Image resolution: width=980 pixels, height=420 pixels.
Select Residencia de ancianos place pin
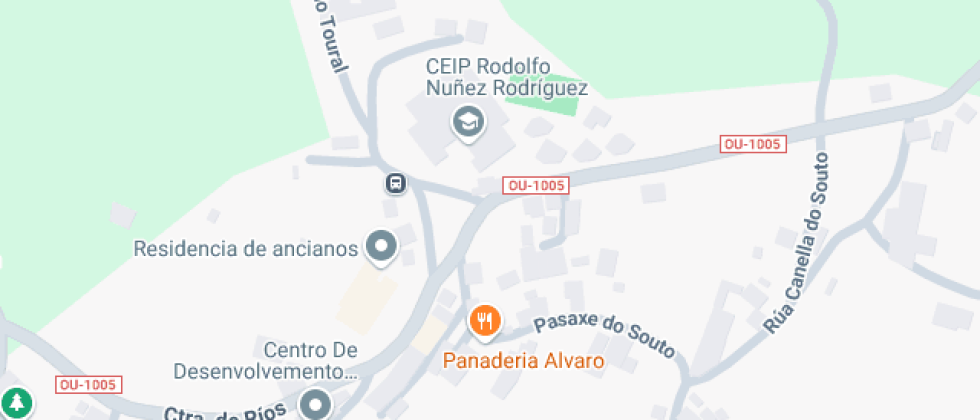coord(380,247)
